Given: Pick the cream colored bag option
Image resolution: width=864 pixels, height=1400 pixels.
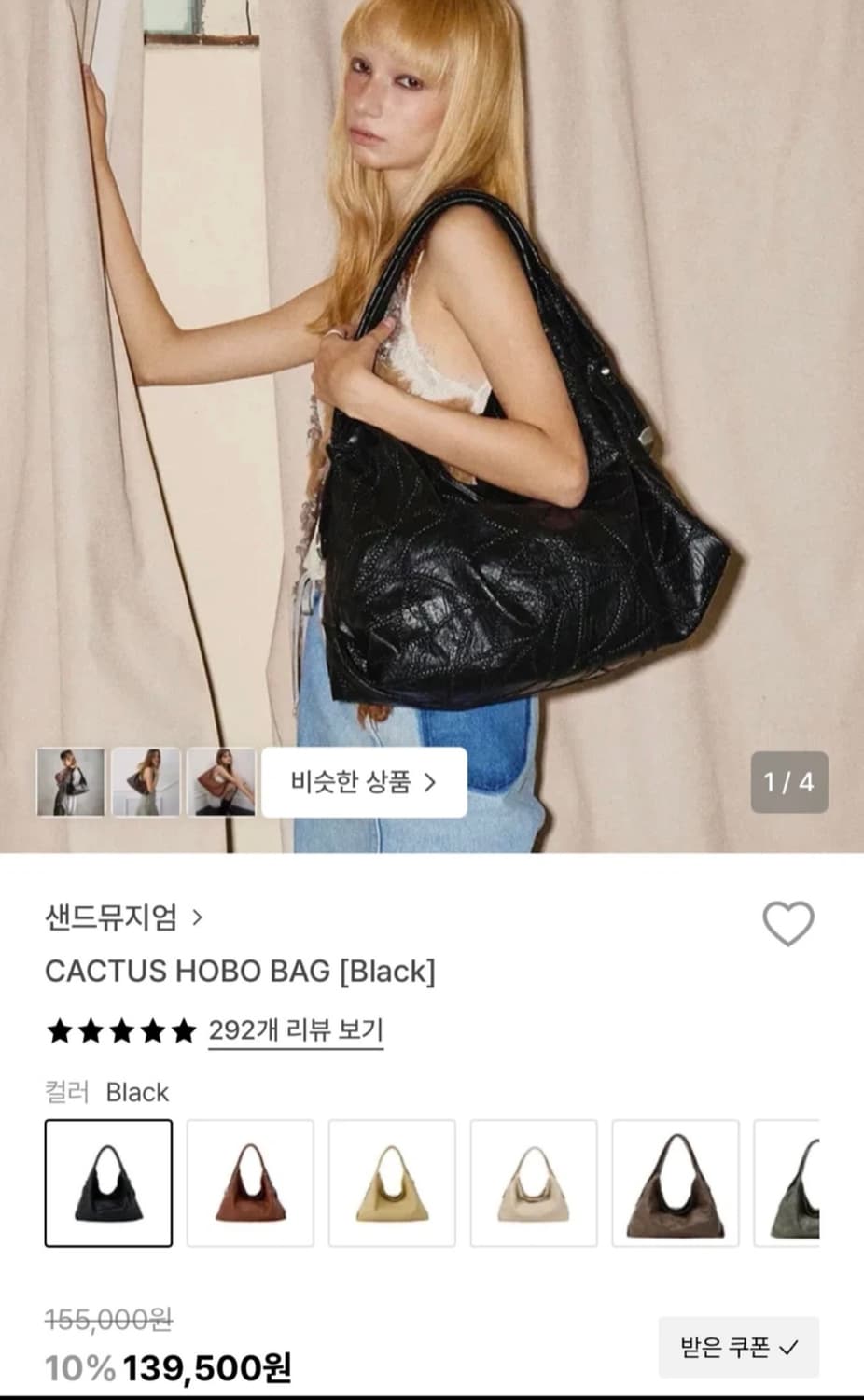Looking at the screenshot, I should [533, 1183].
